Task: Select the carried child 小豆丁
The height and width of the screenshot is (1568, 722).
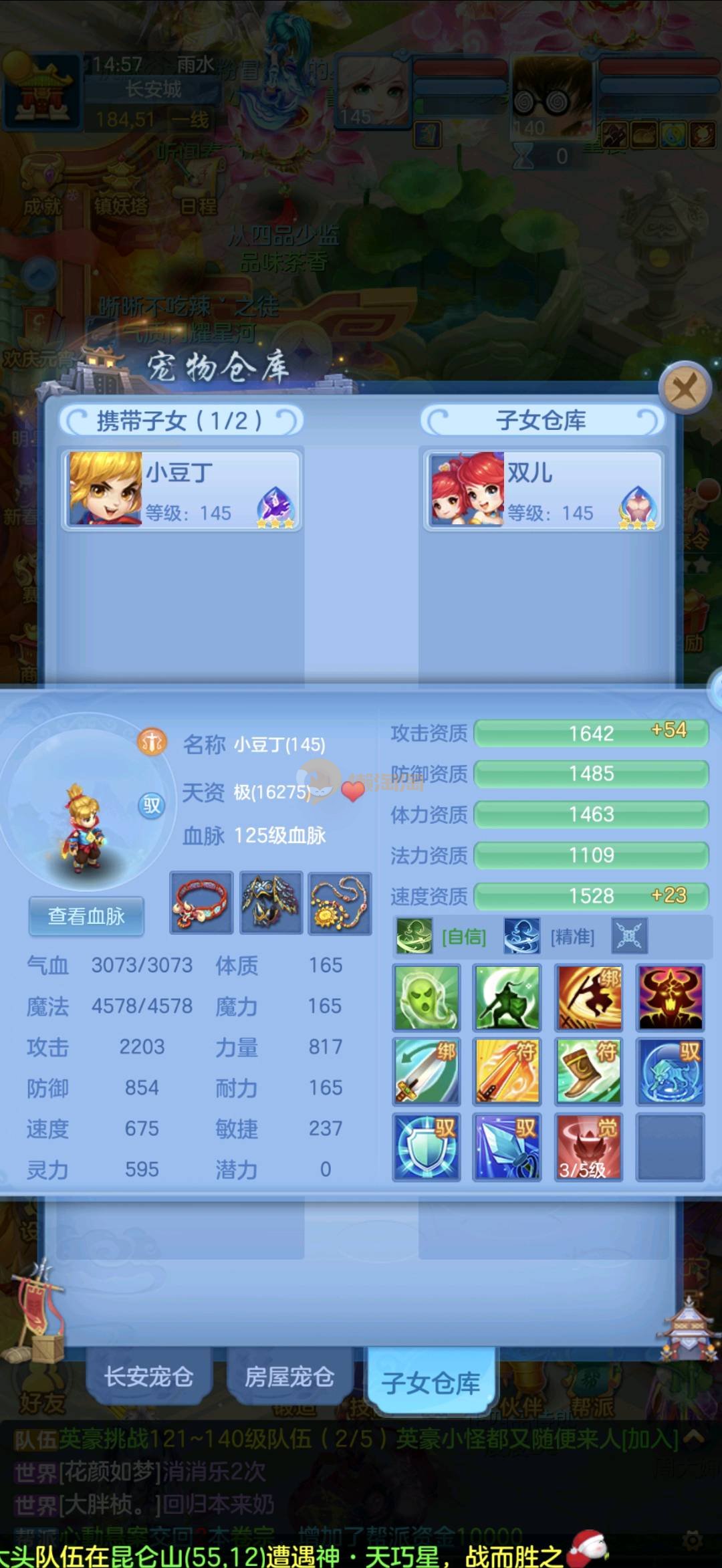Action: pyautogui.click(x=182, y=490)
